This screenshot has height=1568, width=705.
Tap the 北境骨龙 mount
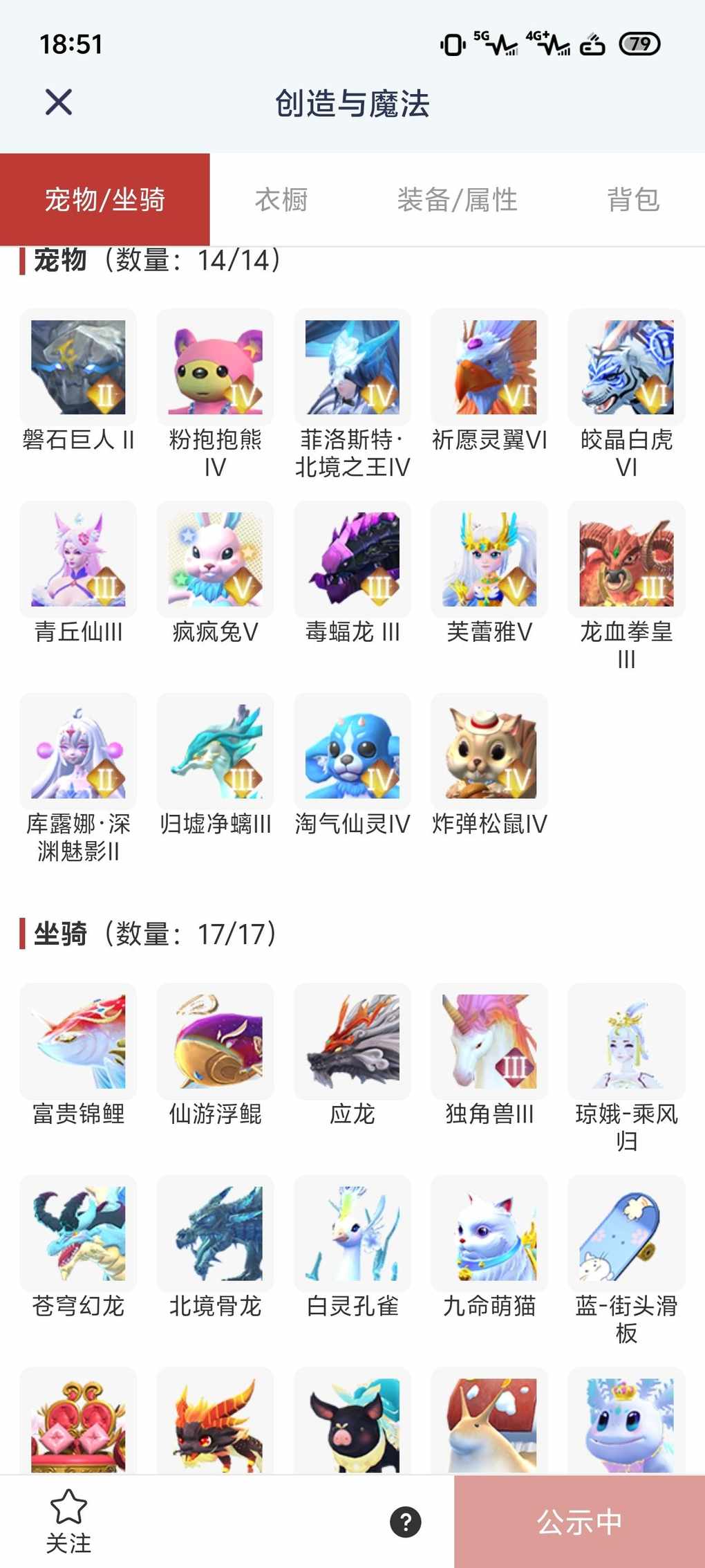tap(215, 1234)
